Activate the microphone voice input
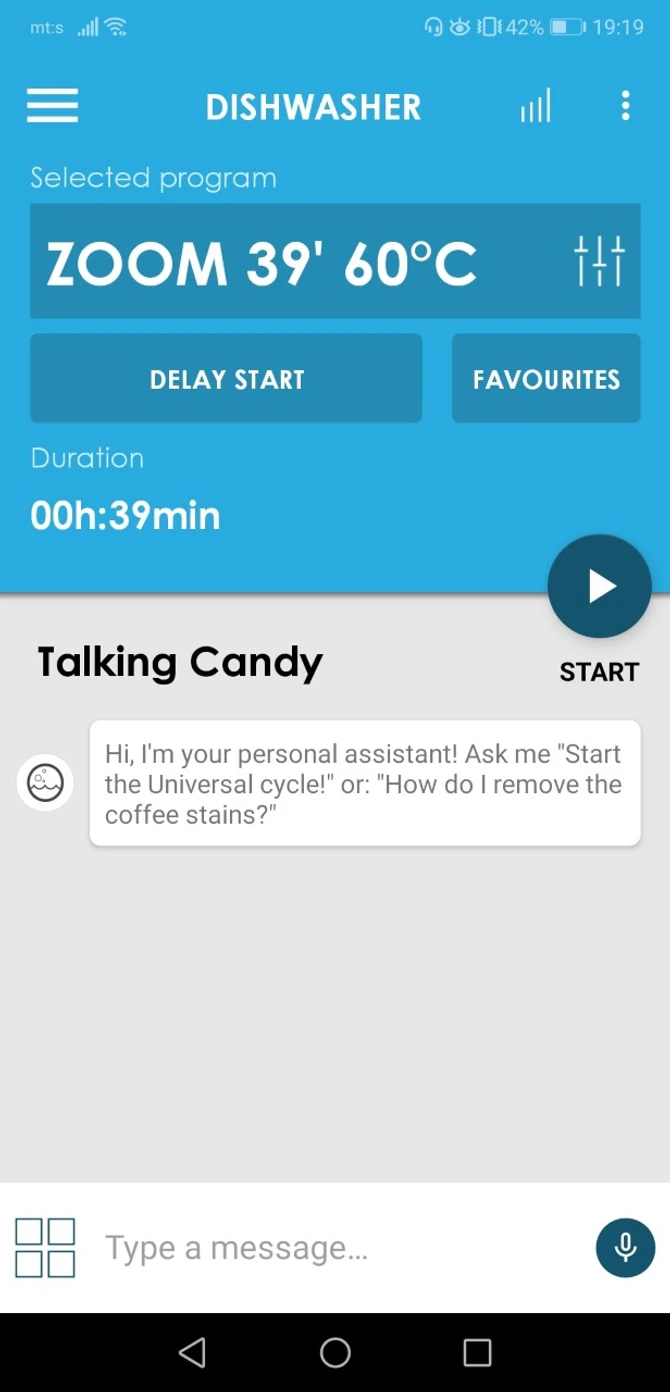 (625, 1247)
